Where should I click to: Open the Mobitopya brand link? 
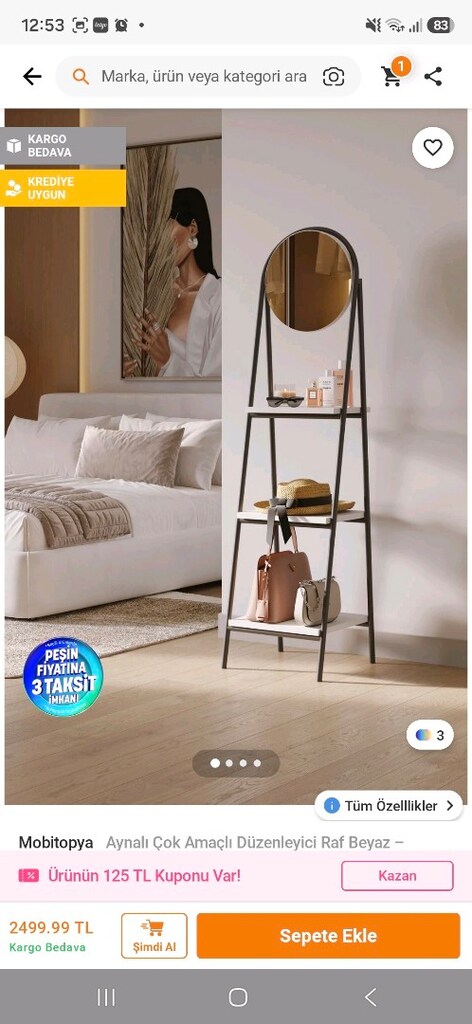pos(55,842)
